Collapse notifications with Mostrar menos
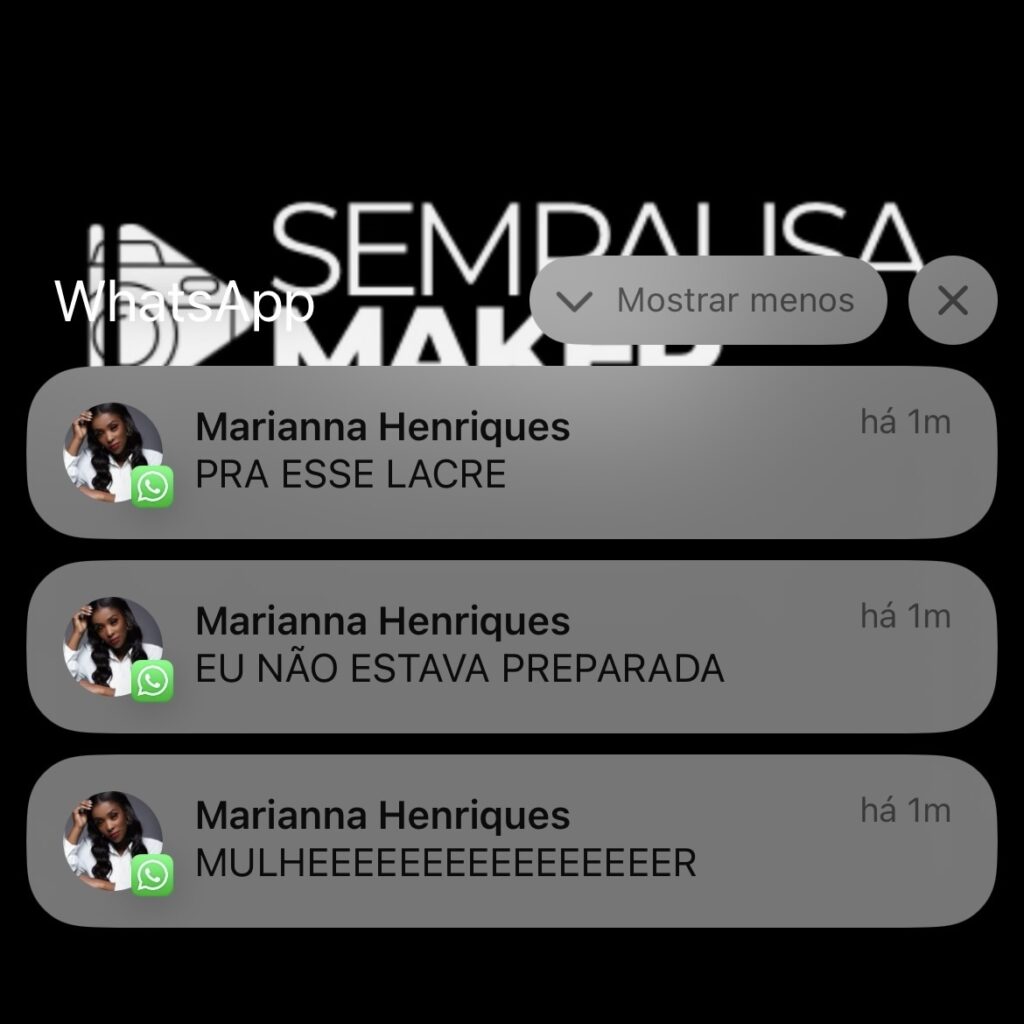Screen dimensions: 1024x1024 (708, 301)
